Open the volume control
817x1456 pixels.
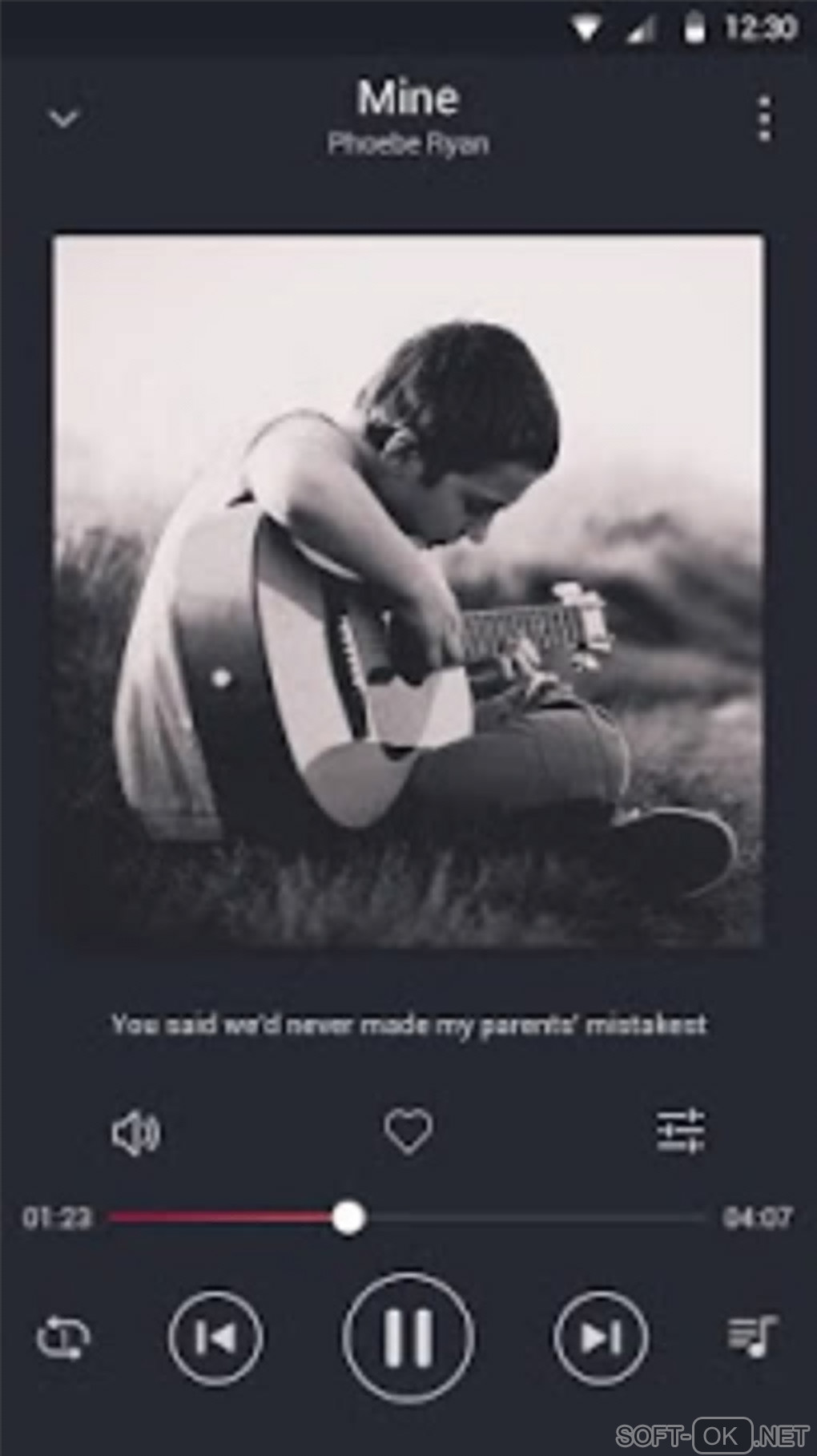coord(135,1133)
